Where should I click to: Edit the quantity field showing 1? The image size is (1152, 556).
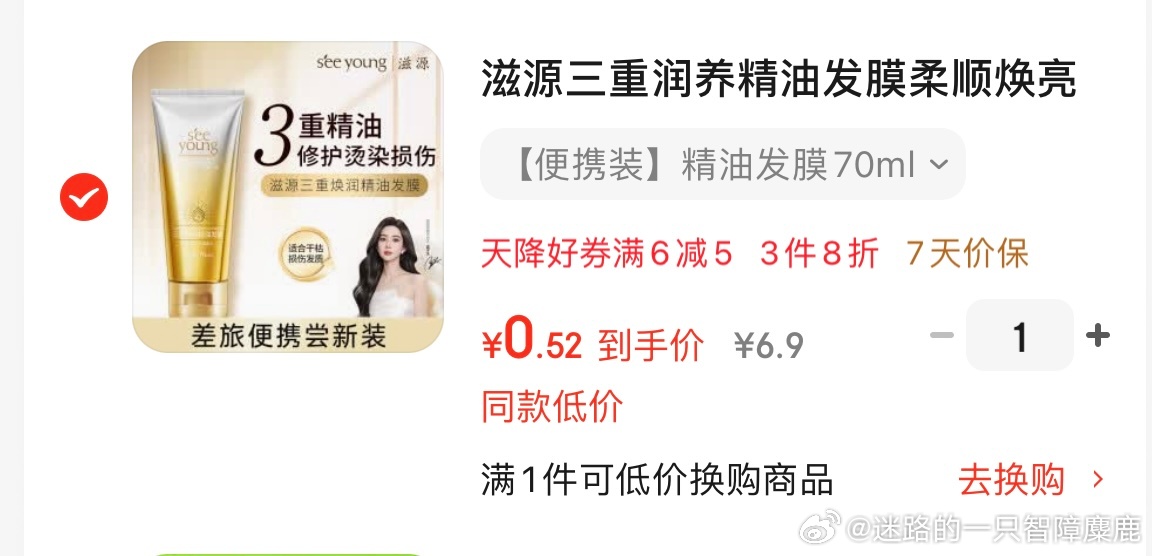coord(1019,336)
